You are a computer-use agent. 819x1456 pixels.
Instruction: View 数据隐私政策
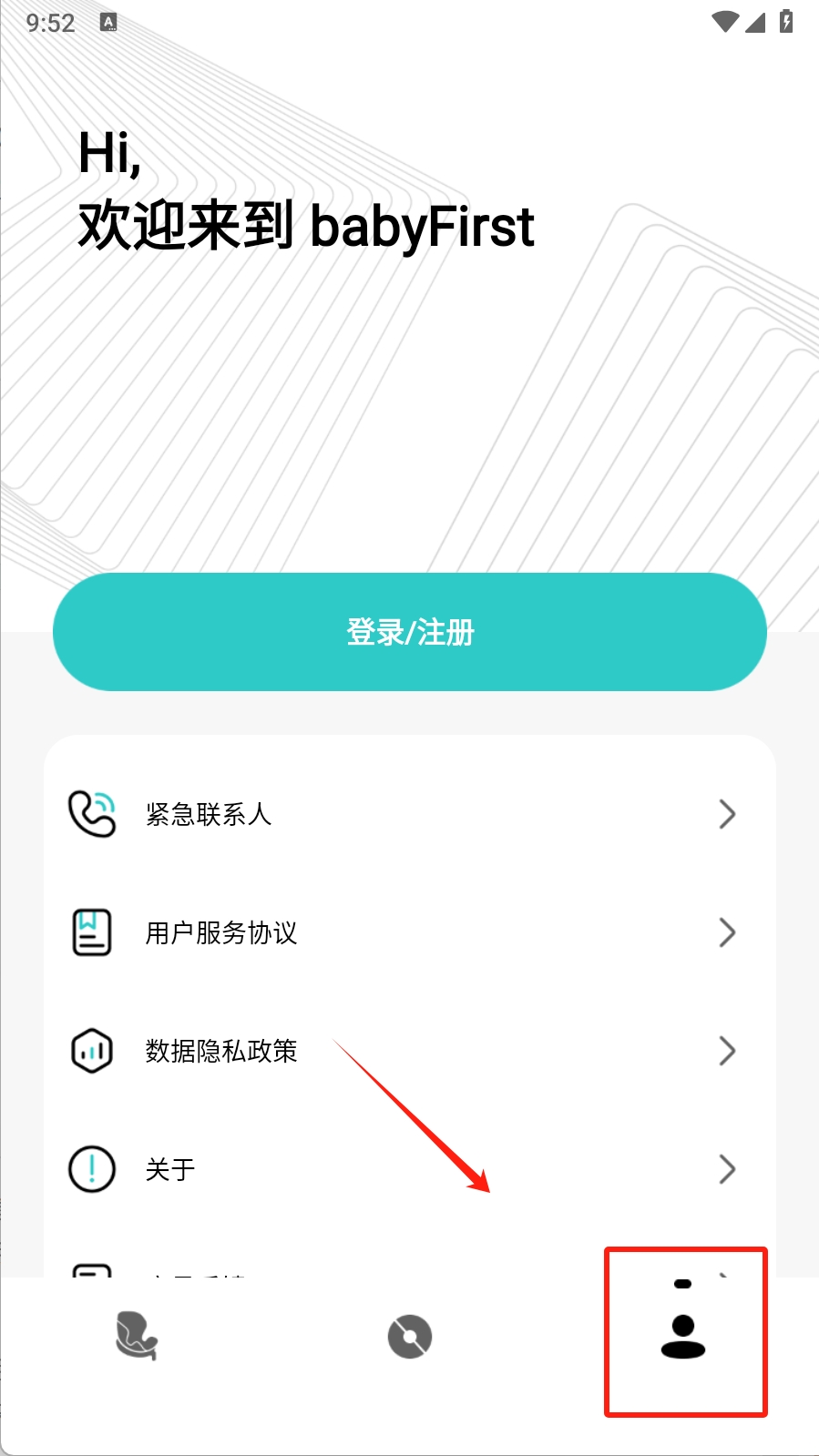(409, 1051)
